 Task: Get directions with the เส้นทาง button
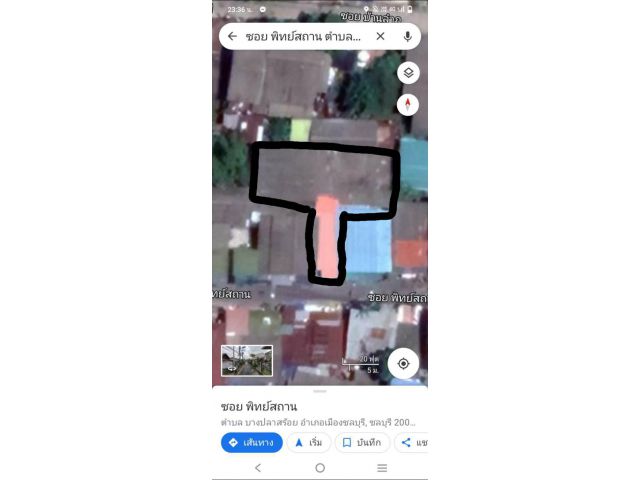tap(251, 442)
